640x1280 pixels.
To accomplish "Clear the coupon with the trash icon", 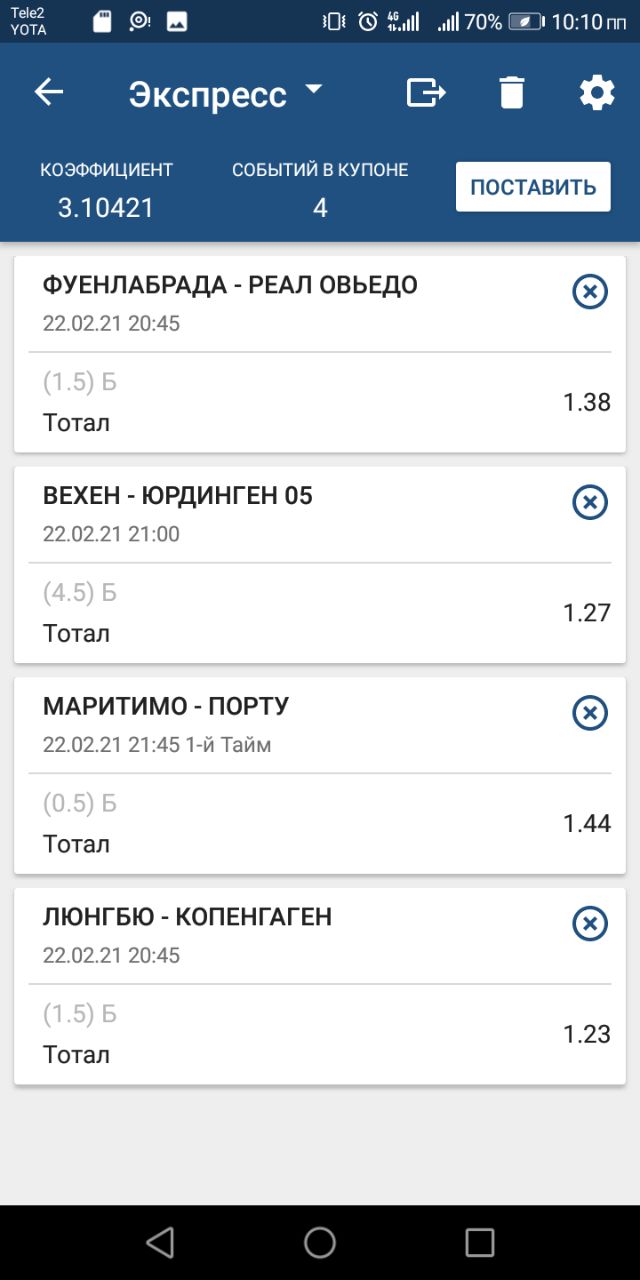I will (512, 93).
